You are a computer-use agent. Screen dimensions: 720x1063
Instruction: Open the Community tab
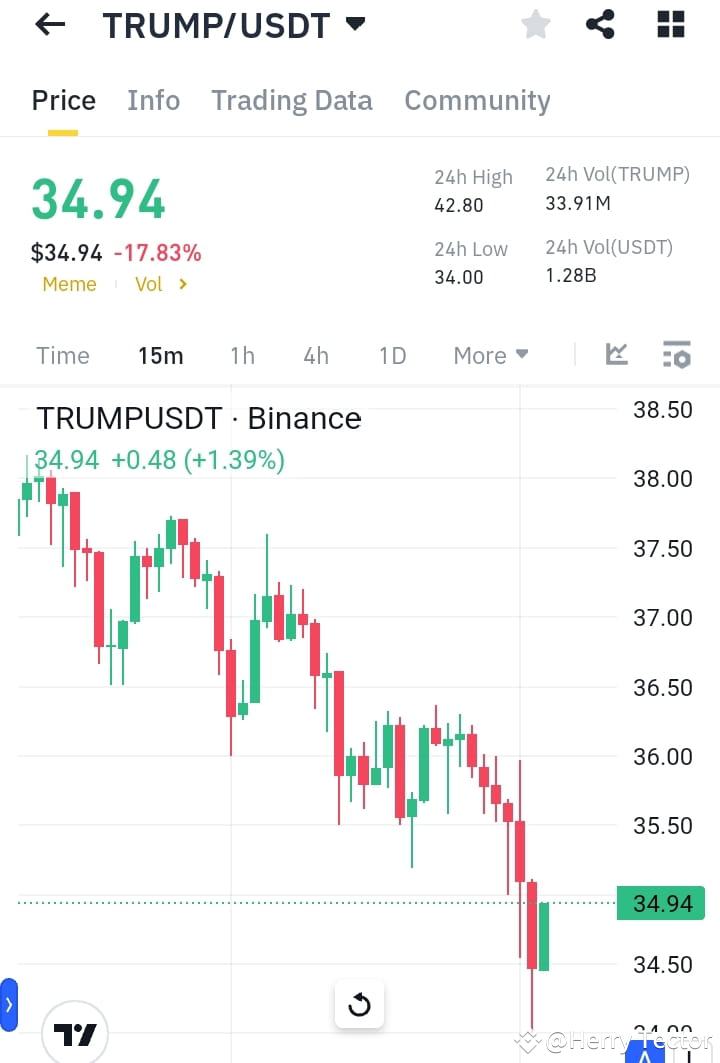click(477, 100)
